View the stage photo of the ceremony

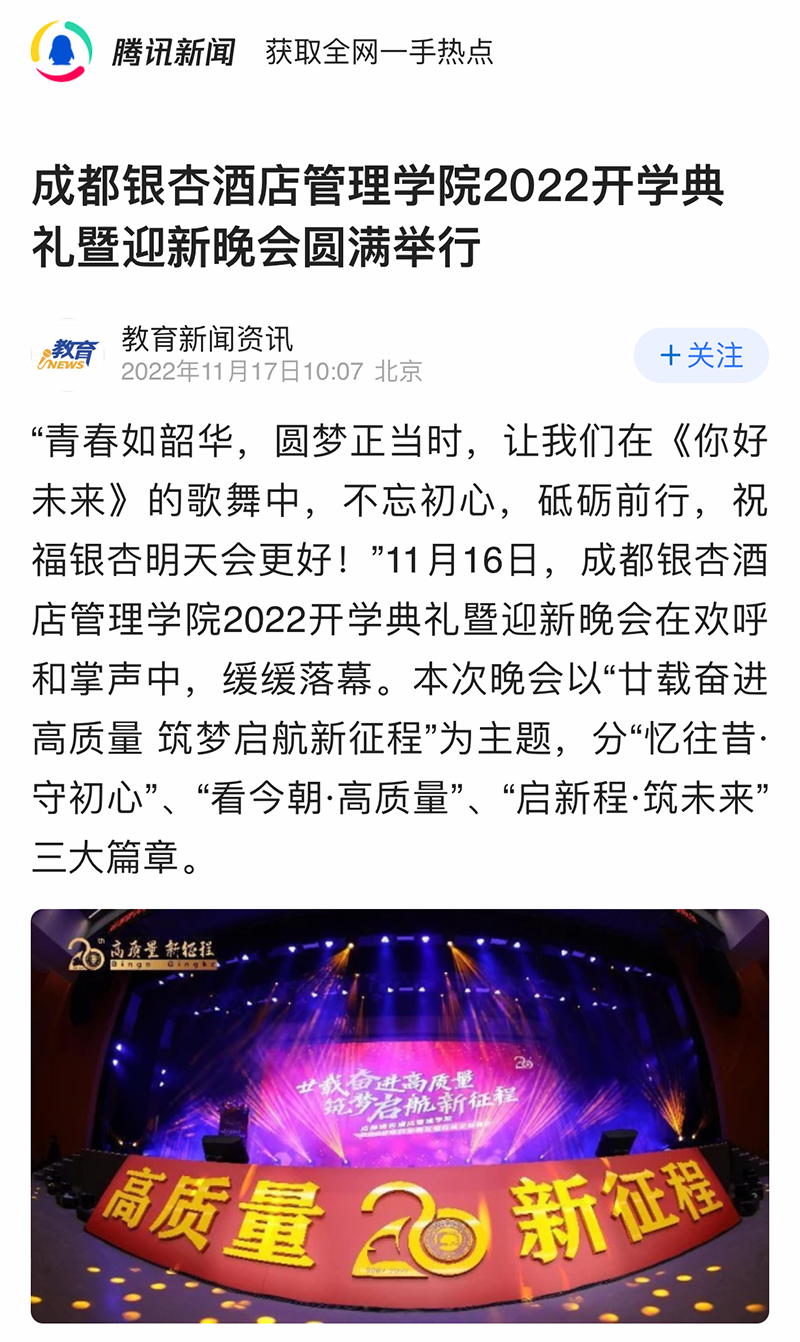(x=400, y=1114)
